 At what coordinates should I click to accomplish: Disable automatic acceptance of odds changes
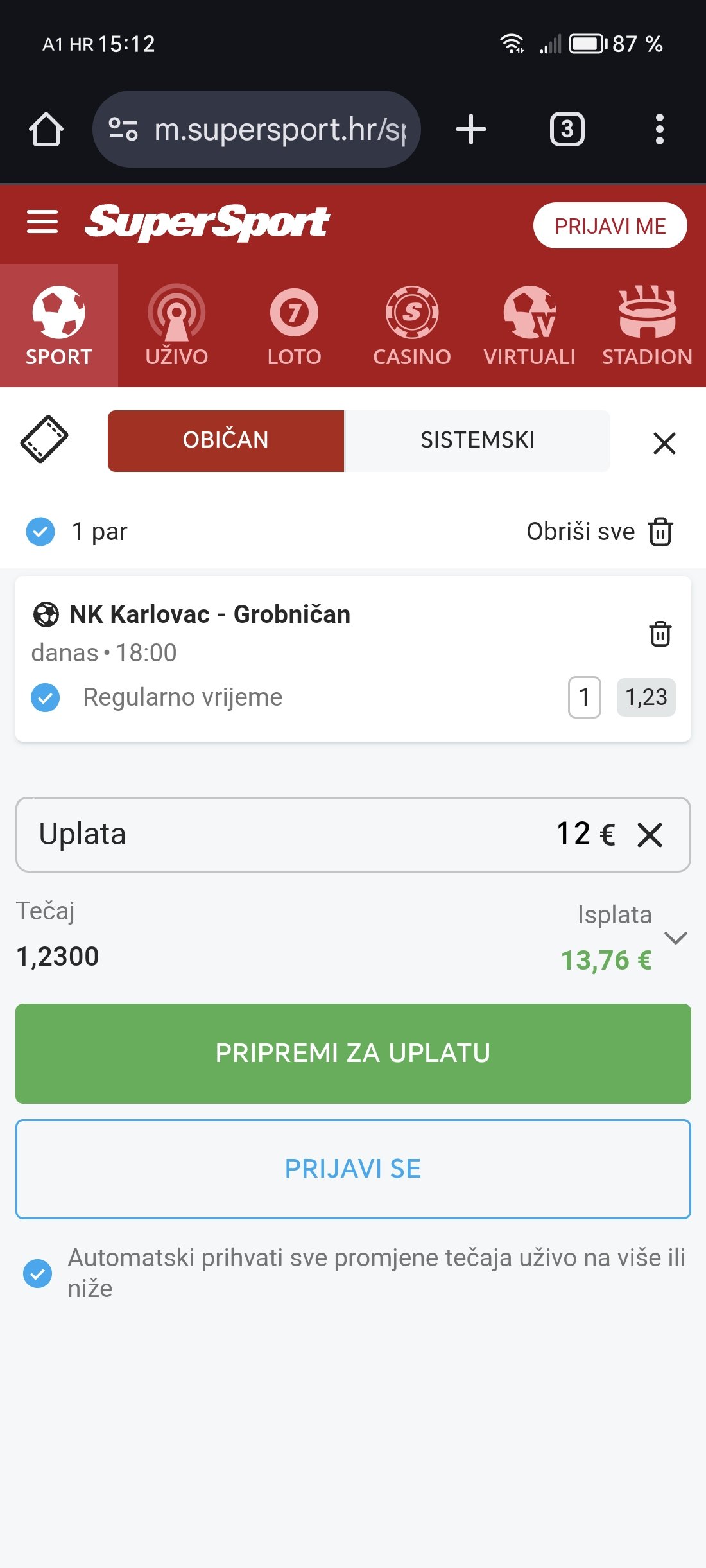(38, 1273)
